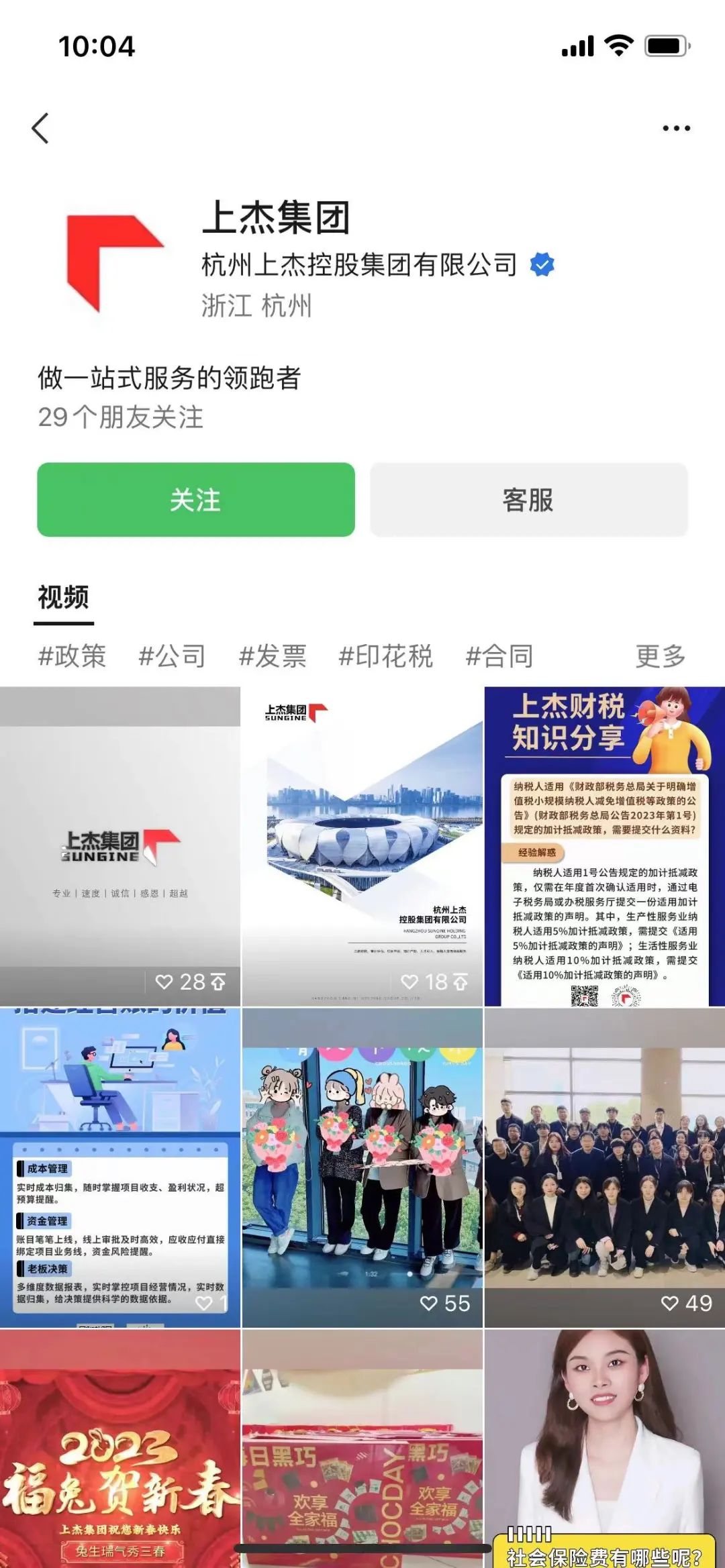This screenshot has height=1568, width=725.
Task: Play the group photo video with 49 likes
Action: [x=604, y=1167]
